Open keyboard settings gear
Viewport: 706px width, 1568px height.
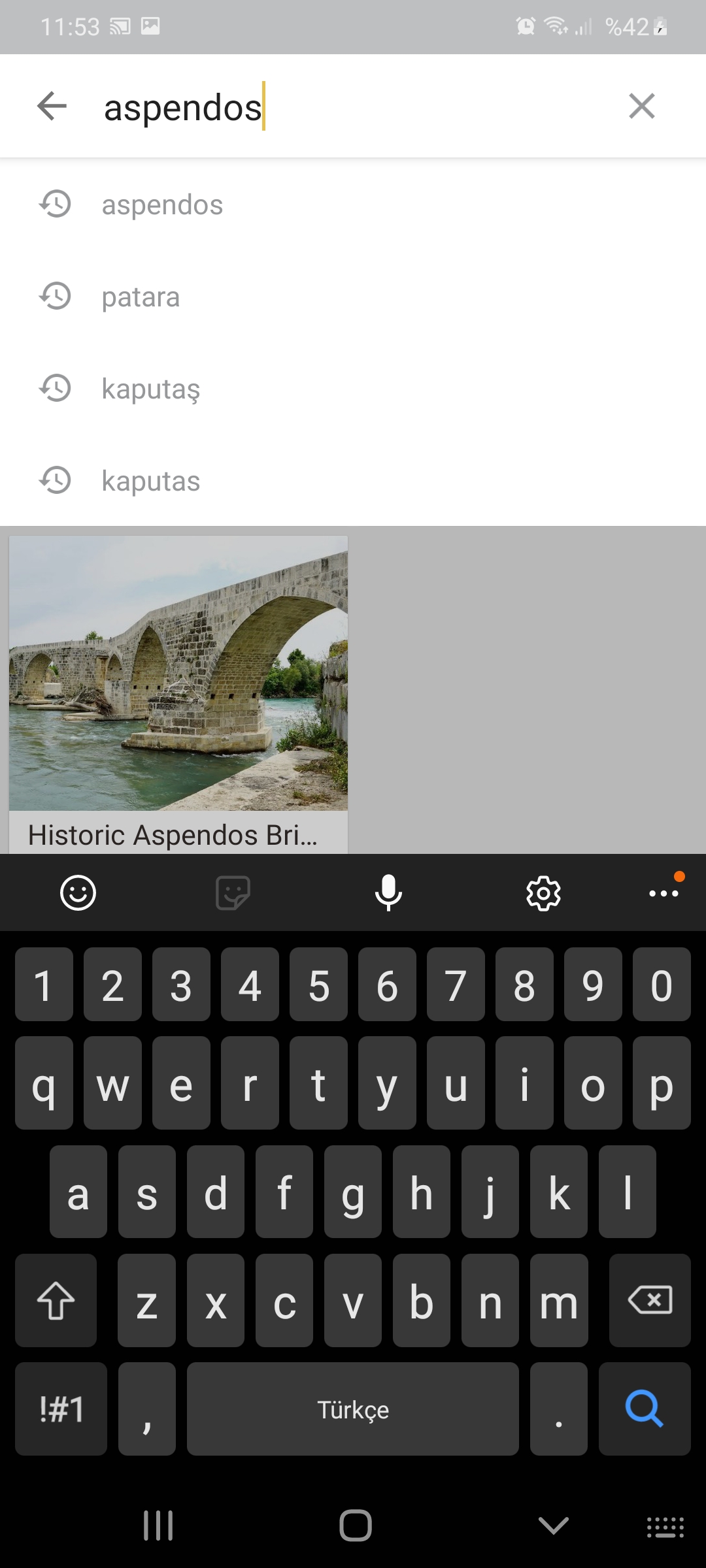coord(543,893)
